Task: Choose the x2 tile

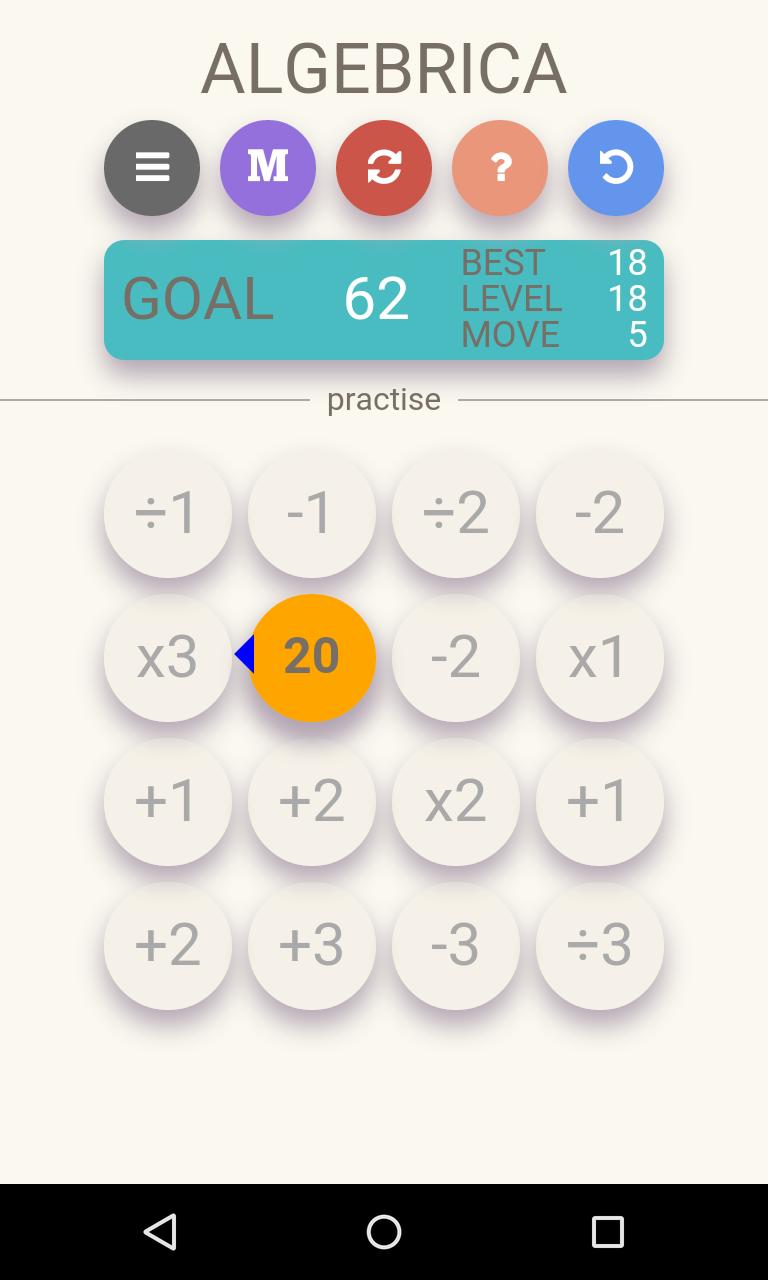Action: coord(456,802)
